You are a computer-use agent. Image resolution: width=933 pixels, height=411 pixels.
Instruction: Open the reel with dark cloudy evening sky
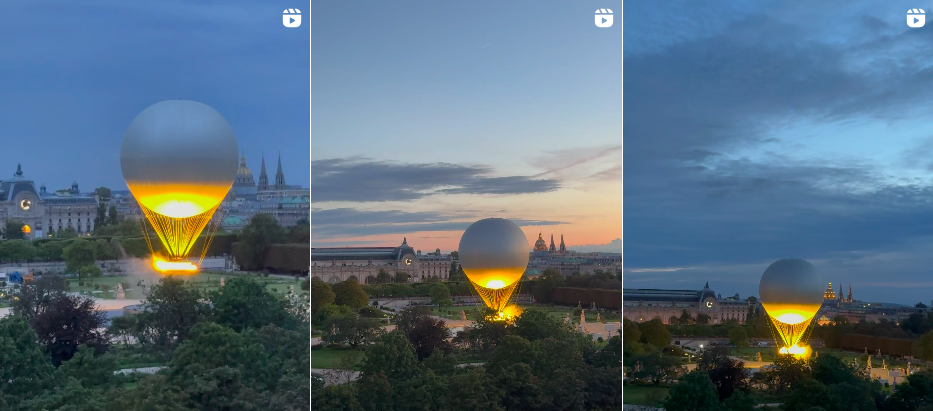778,205
